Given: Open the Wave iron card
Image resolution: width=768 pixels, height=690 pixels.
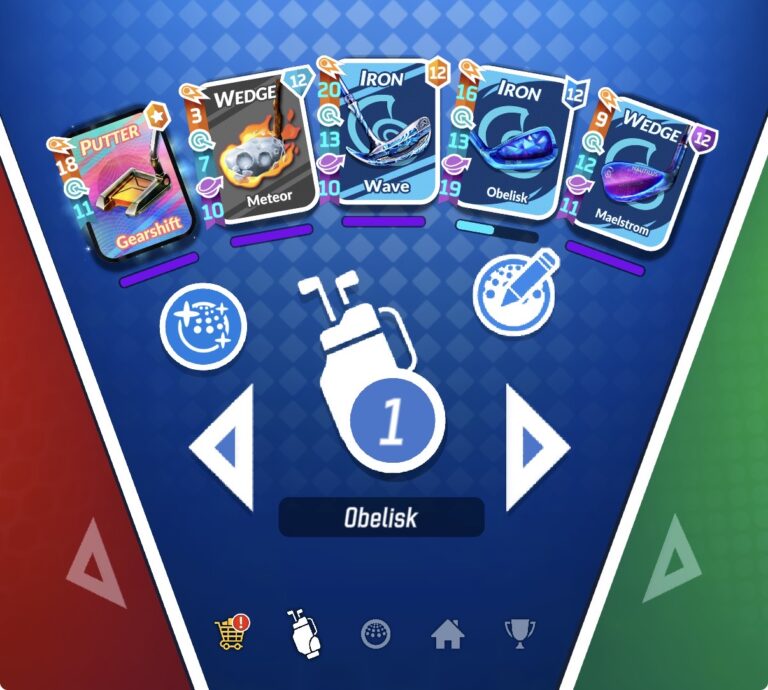Looking at the screenshot, I should [385, 135].
